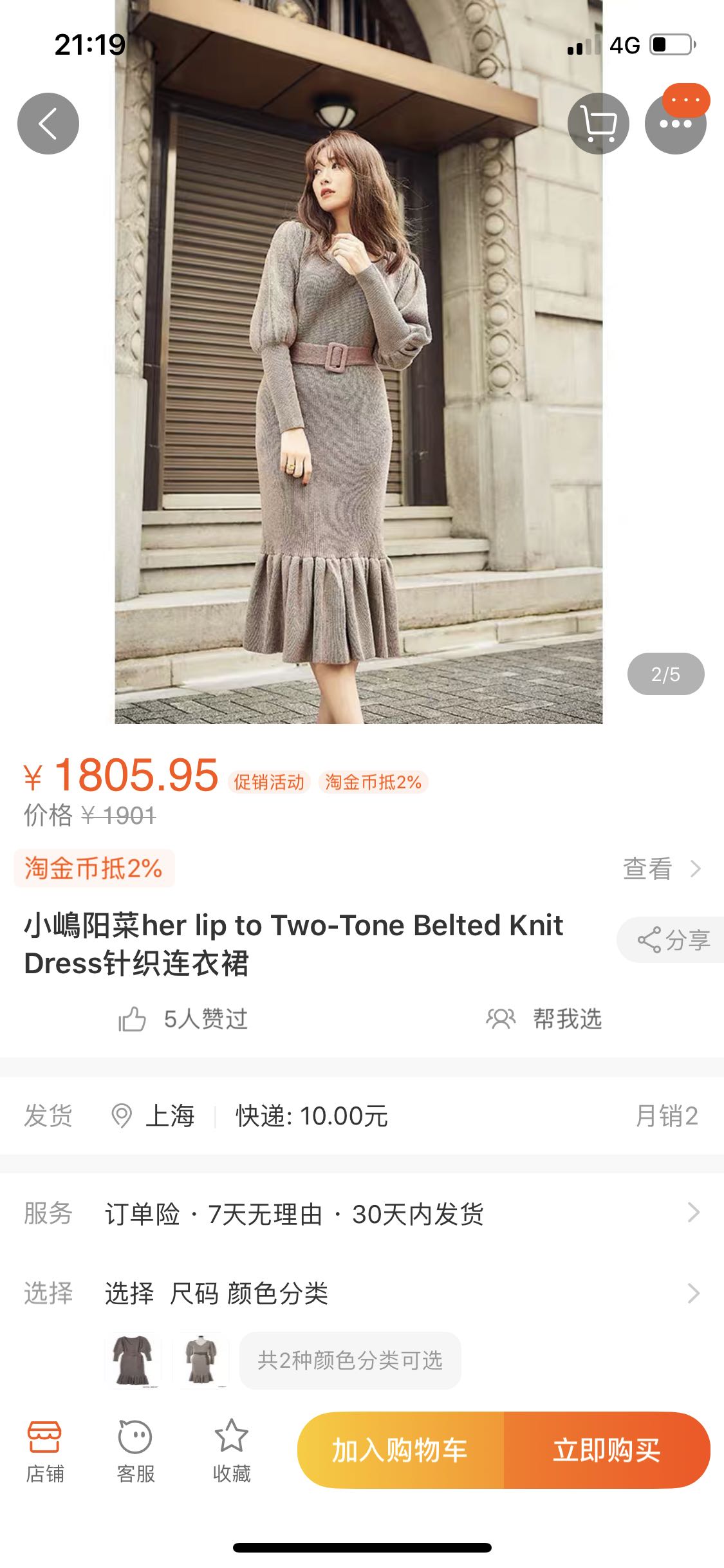Viewport: 724px width, 1568px height.
Task: Open 帮我选 to ask friends
Action: (x=544, y=1019)
